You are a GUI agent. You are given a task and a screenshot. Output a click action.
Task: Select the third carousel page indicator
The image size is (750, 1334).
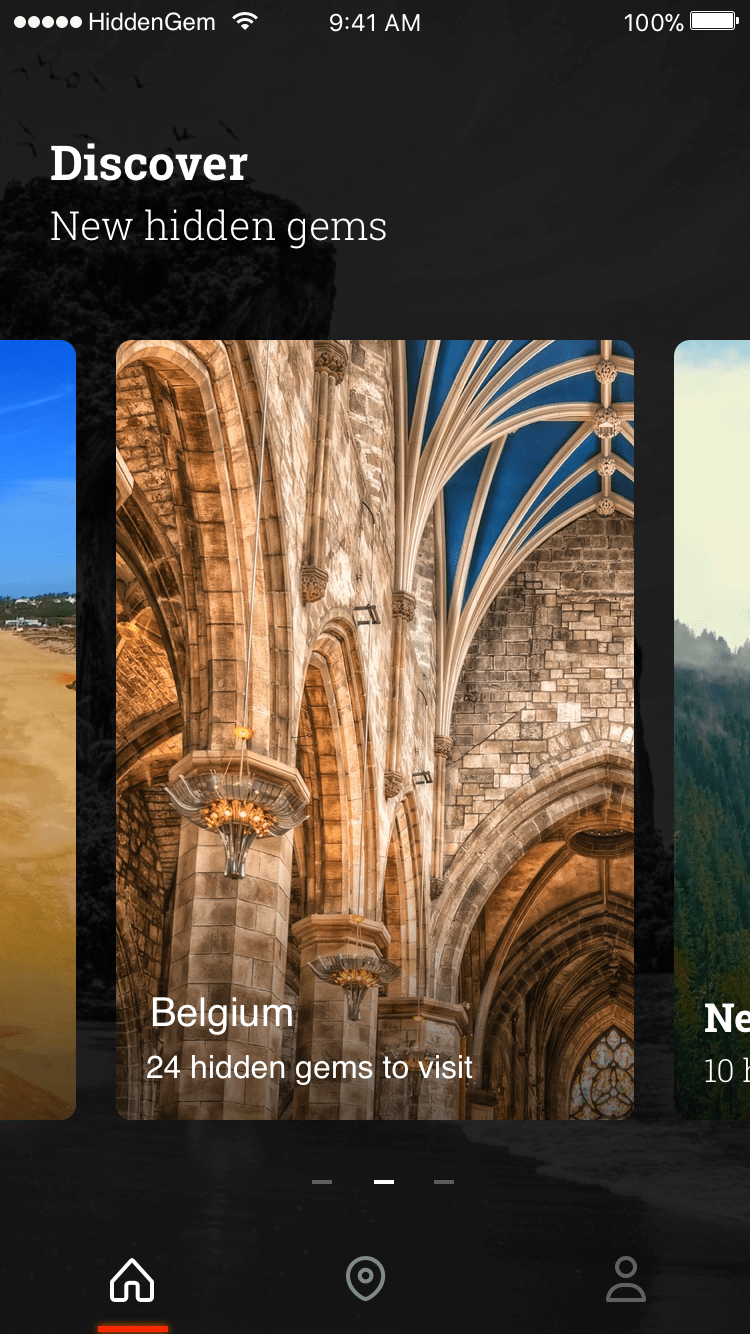point(444,1182)
